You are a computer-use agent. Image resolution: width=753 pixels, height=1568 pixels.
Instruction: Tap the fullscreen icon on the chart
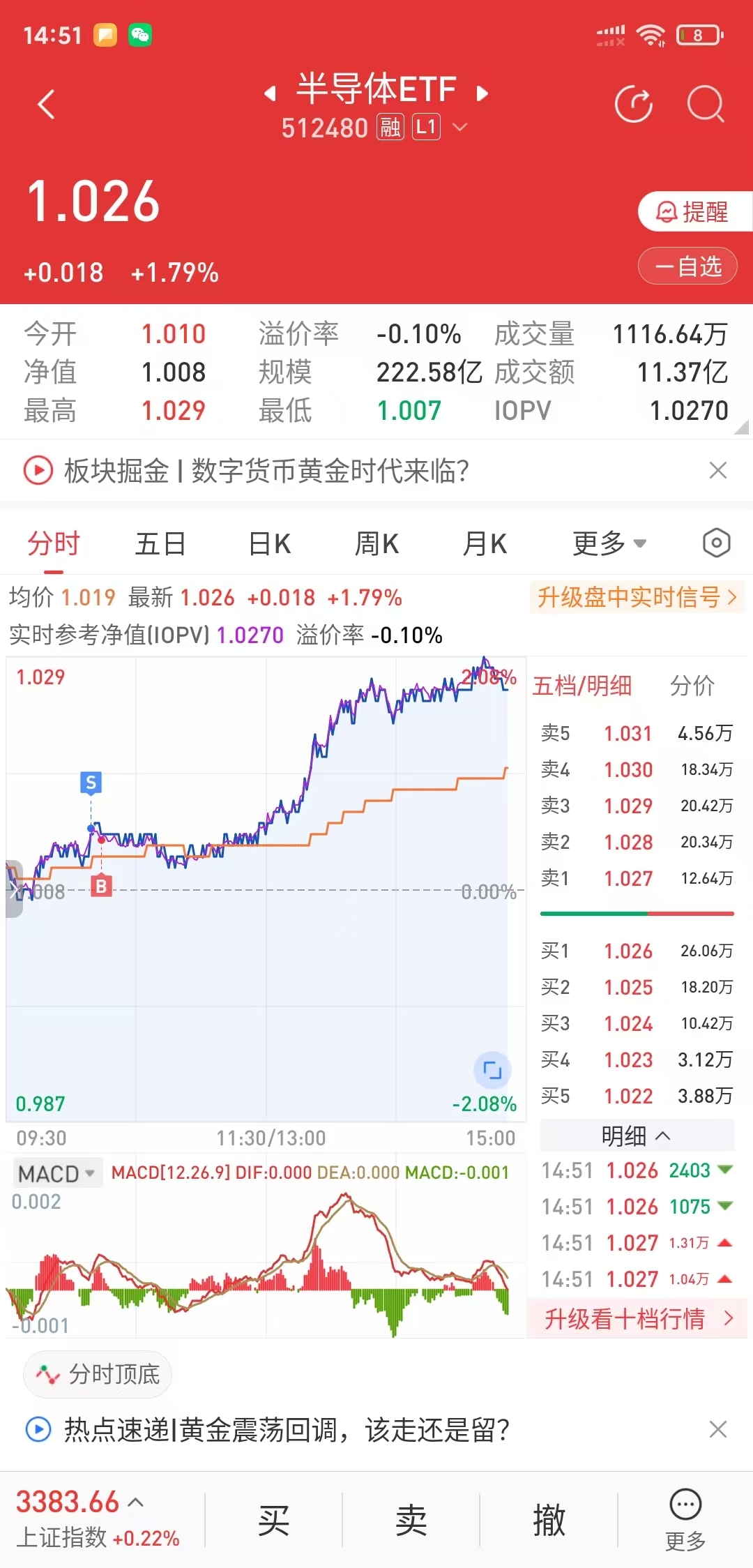(x=492, y=1070)
